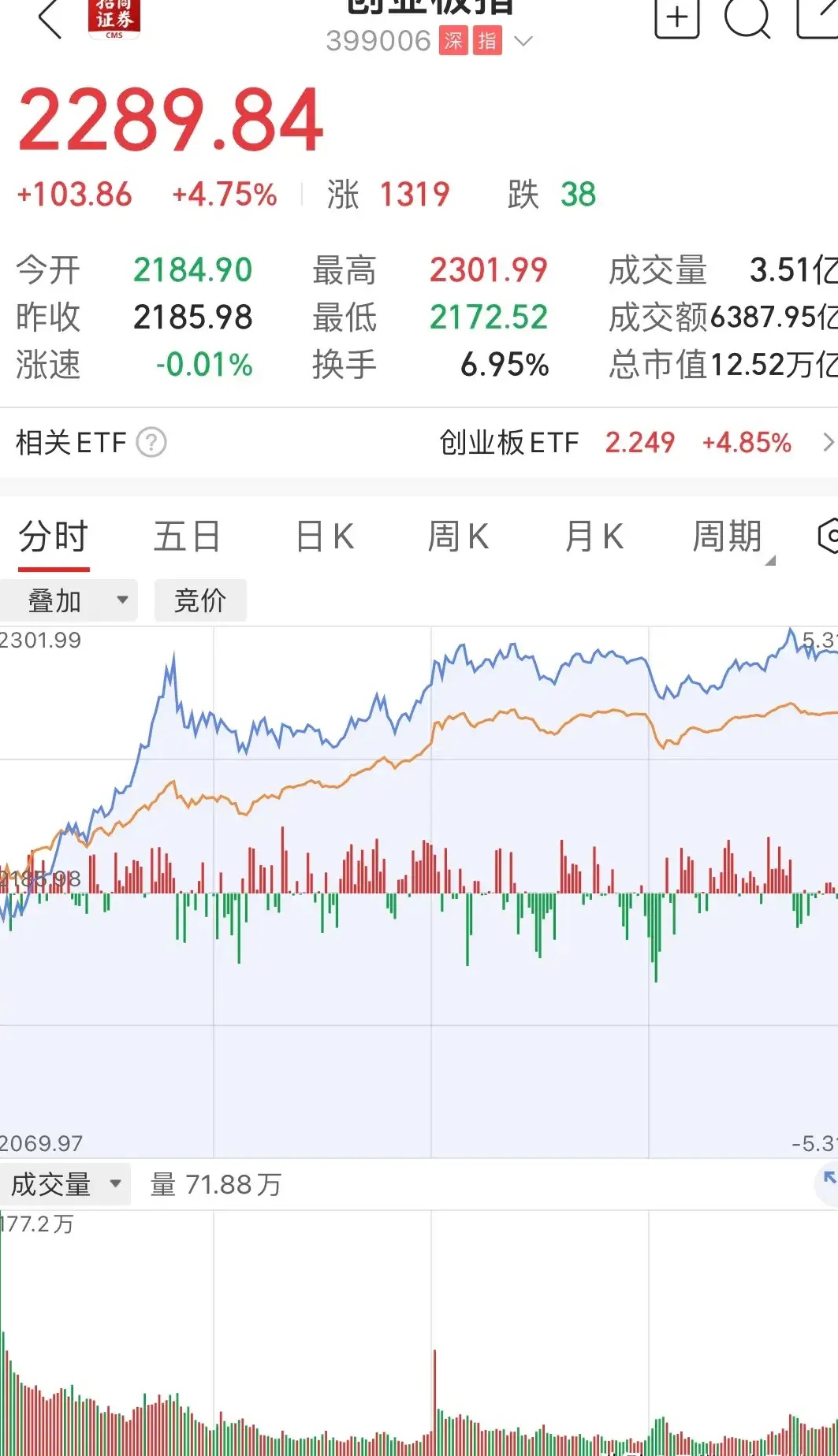The image size is (838, 1456).
Task: Open the 成交量 indicator dropdown
Action: [65, 1183]
